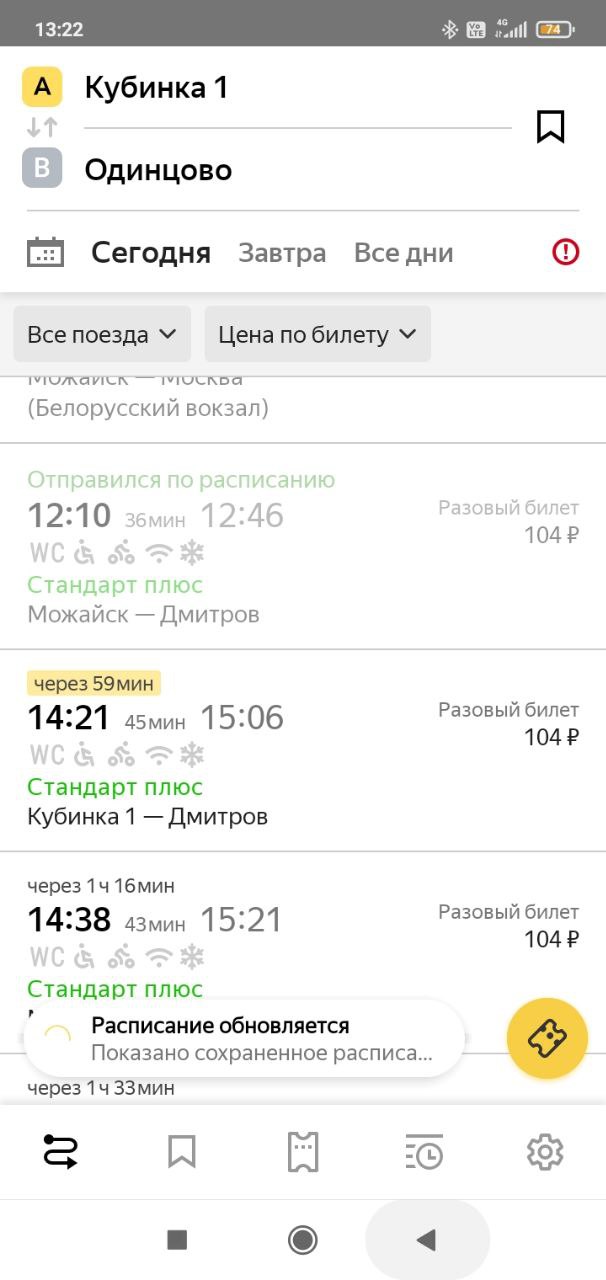Image resolution: width=606 pixels, height=1280 pixels.
Task: Select the Сегодня schedule tab
Action: tap(151, 253)
